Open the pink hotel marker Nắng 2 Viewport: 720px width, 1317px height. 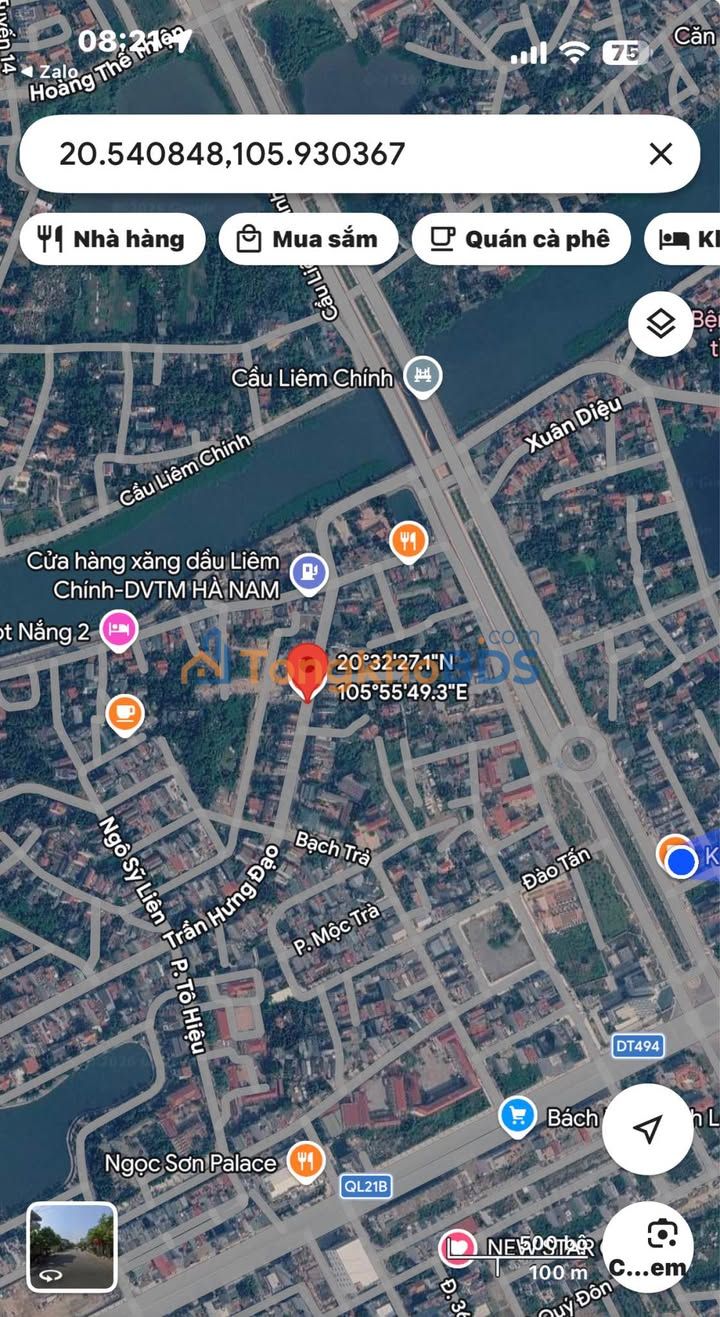[x=119, y=630]
